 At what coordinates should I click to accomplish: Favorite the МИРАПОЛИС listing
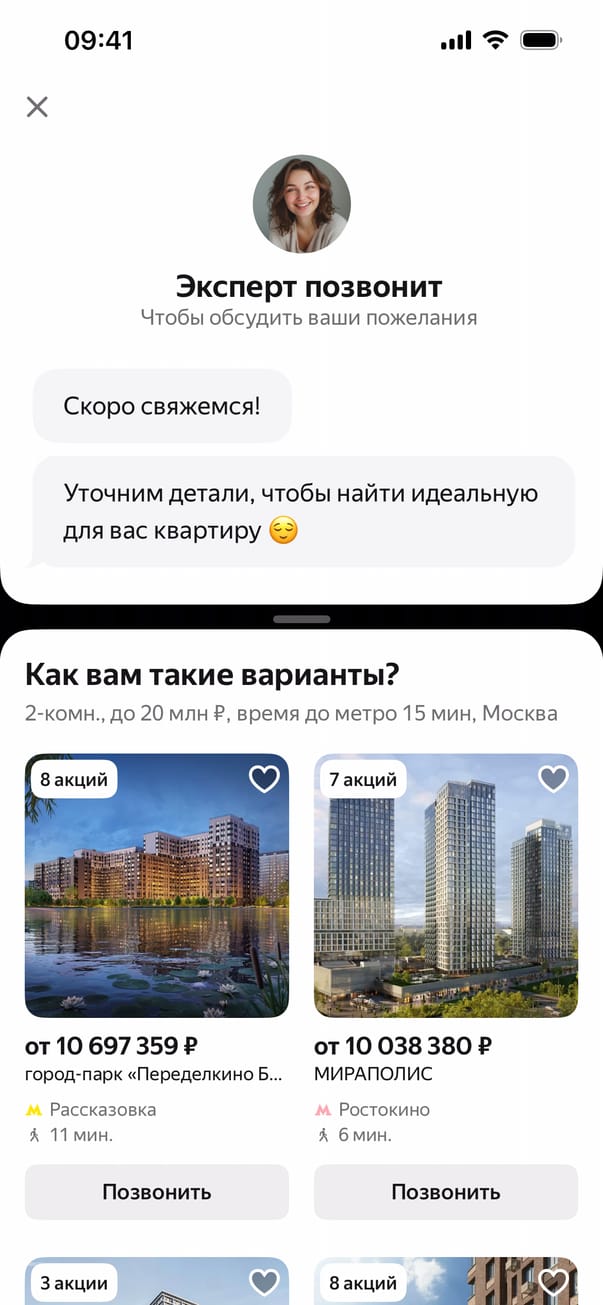553,779
